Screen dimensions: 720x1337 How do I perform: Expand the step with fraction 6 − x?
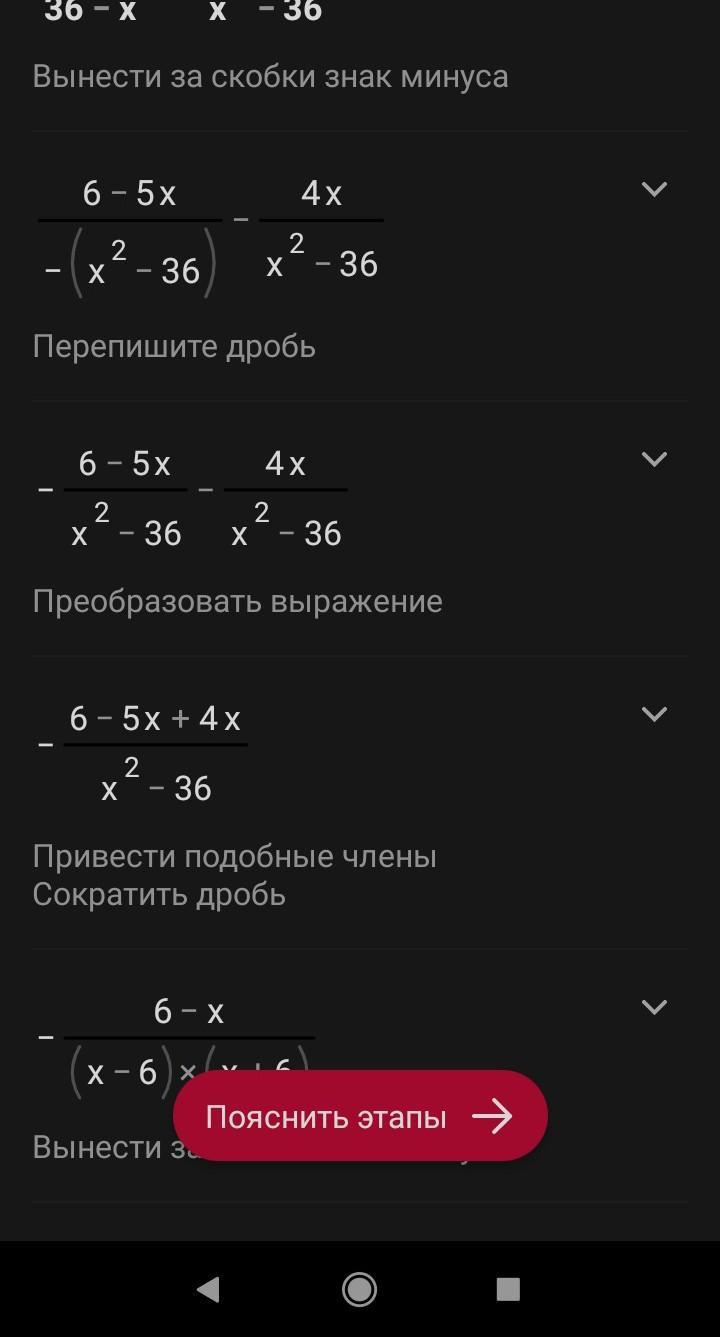pos(653,1007)
